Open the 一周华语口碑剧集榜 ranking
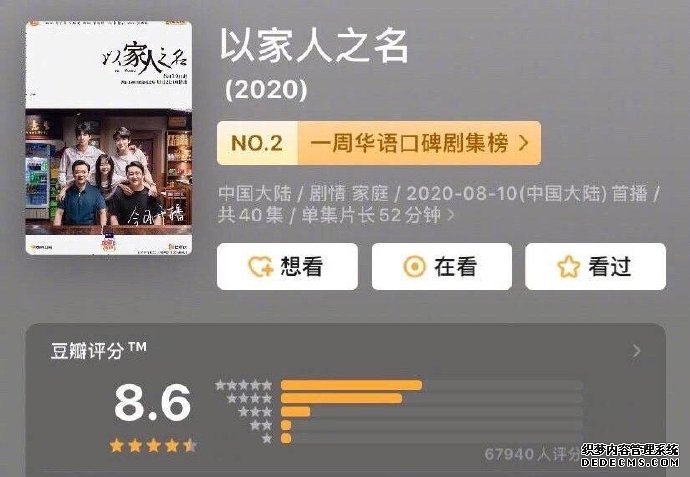Screen dimensions: 690x477 pos(379,144)
